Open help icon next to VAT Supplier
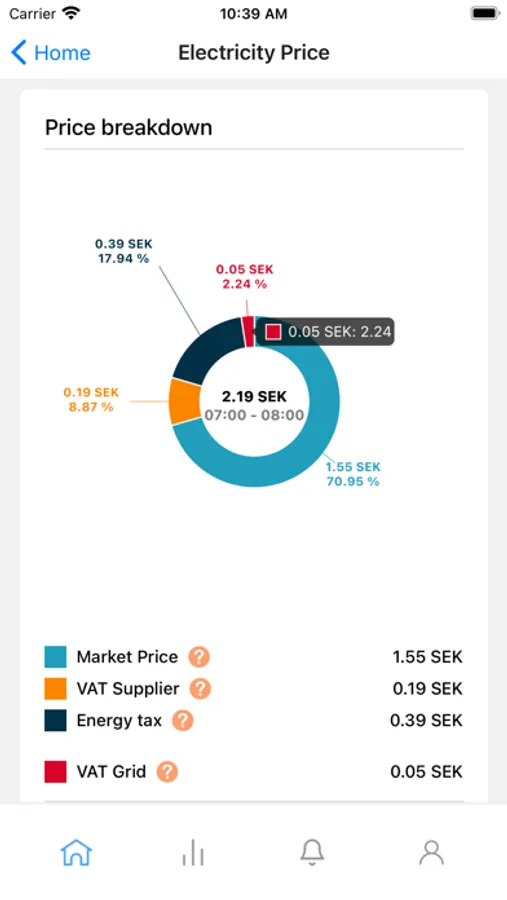This screenshot has width=507, height=900. click(200, 688)
